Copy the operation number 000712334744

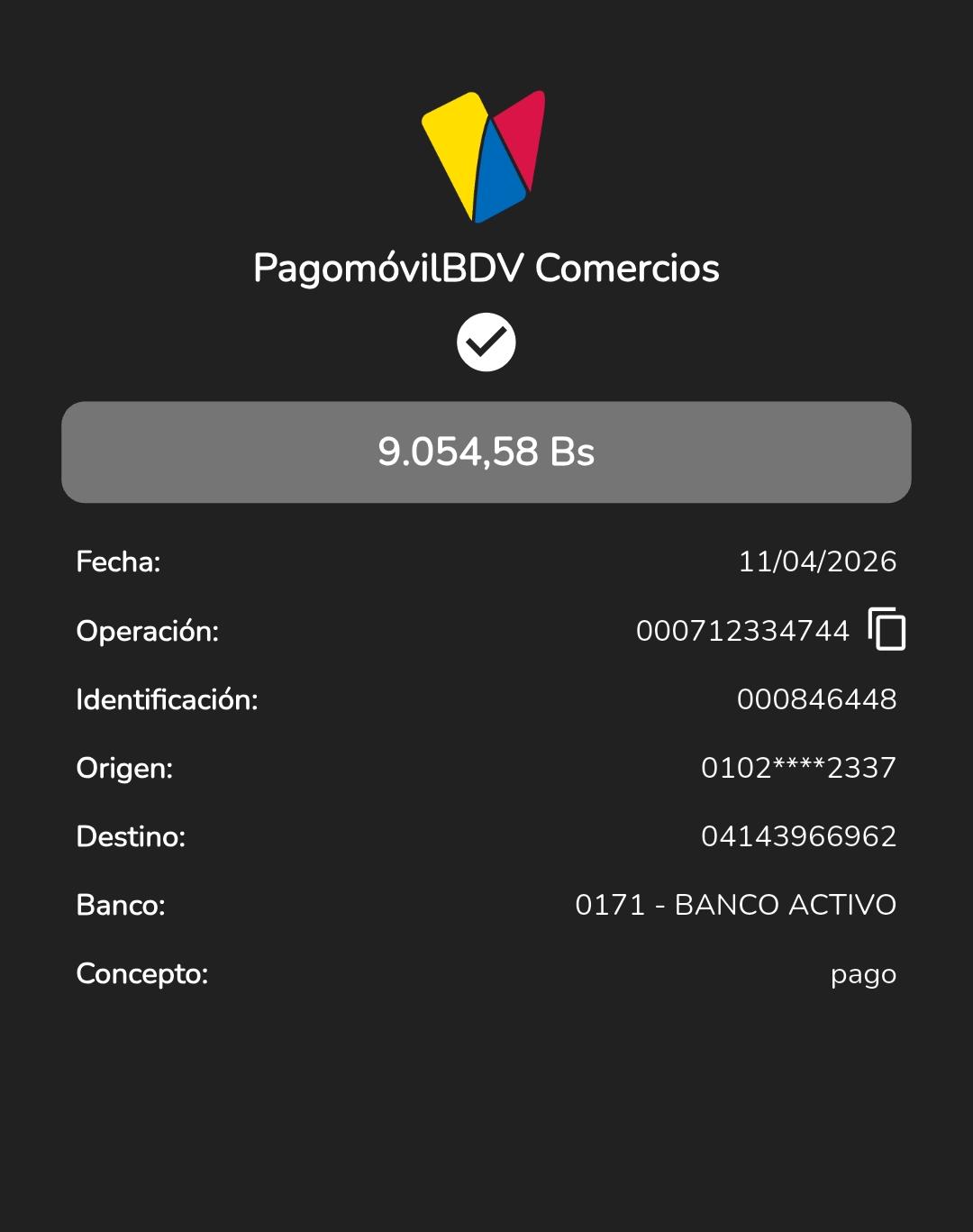point(887,629)
